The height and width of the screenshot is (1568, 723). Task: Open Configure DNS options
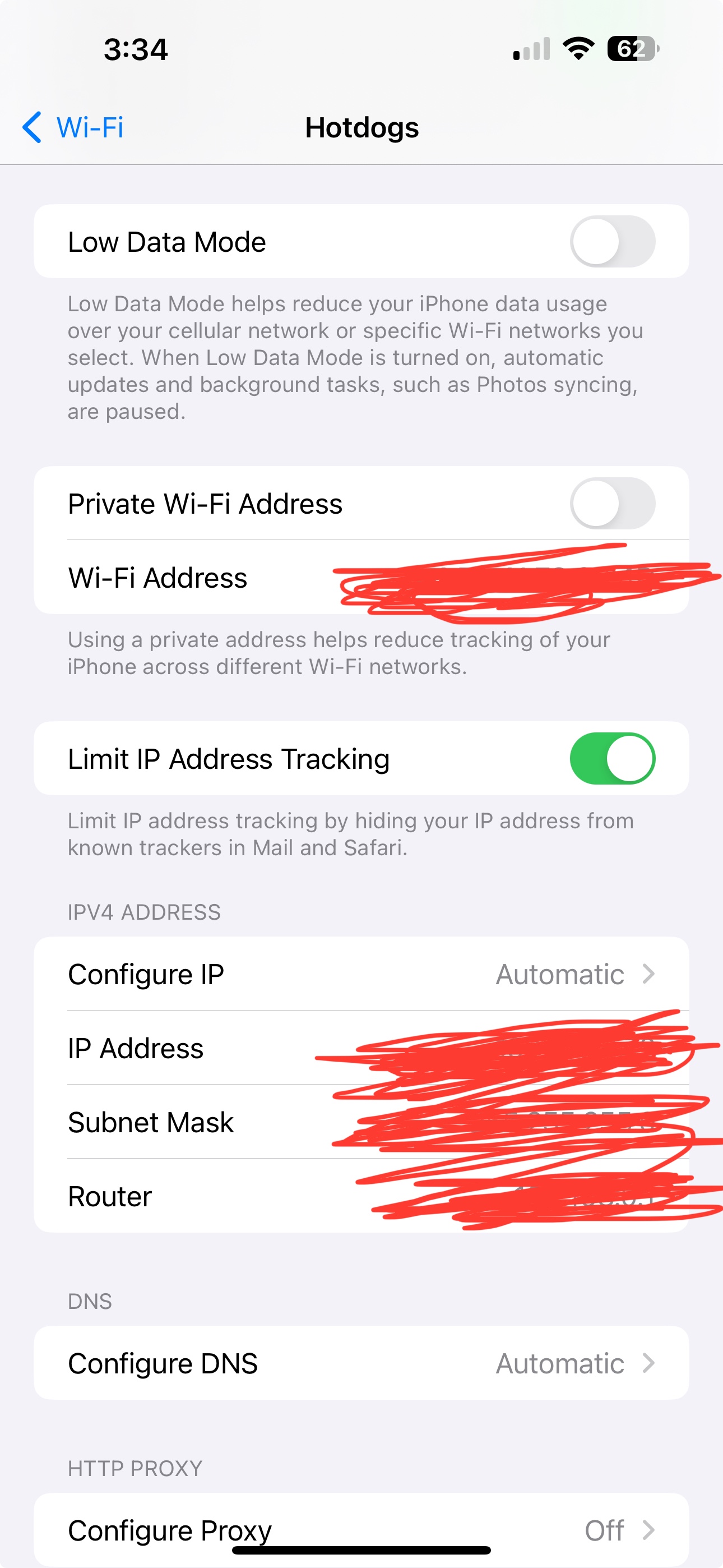(361, 1363)
